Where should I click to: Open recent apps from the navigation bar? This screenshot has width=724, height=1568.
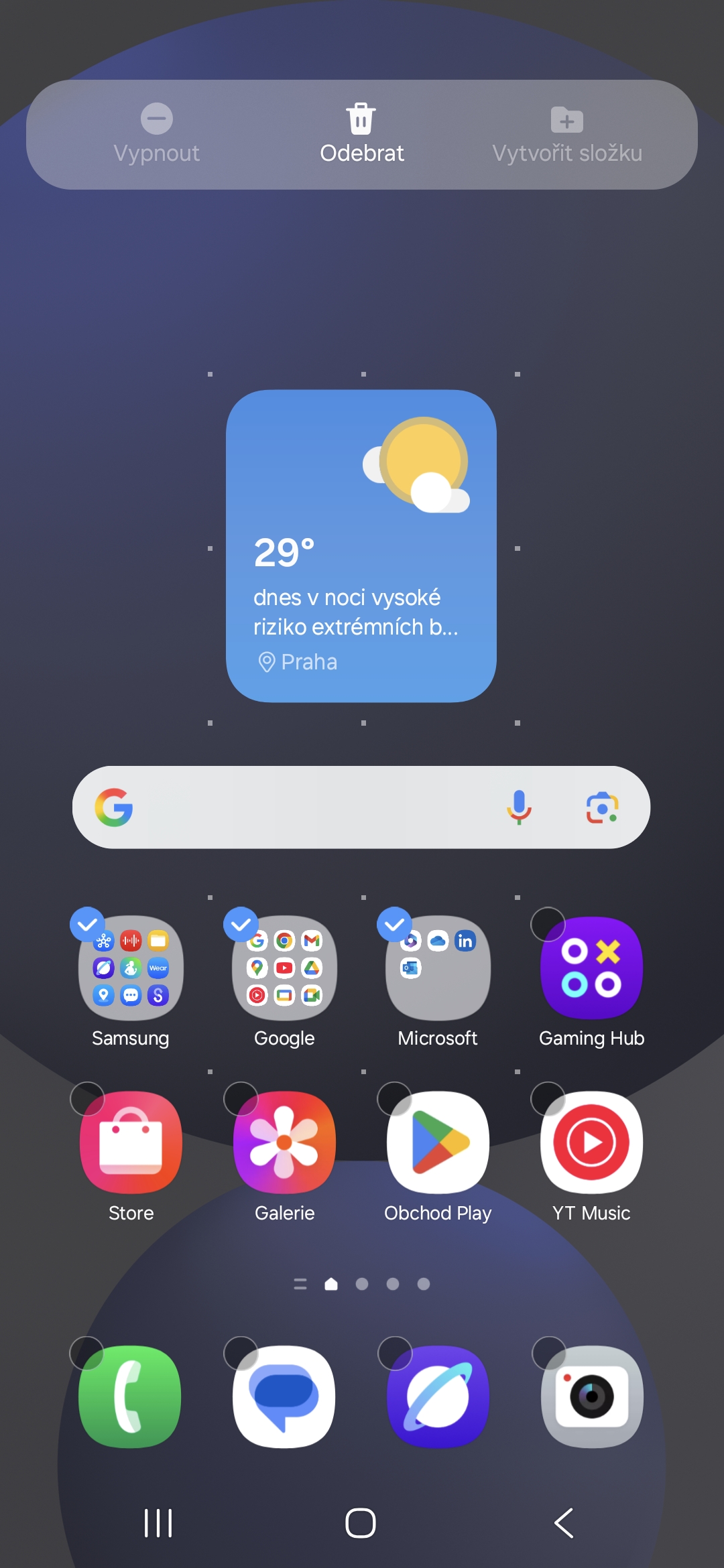pos(158,1523)
